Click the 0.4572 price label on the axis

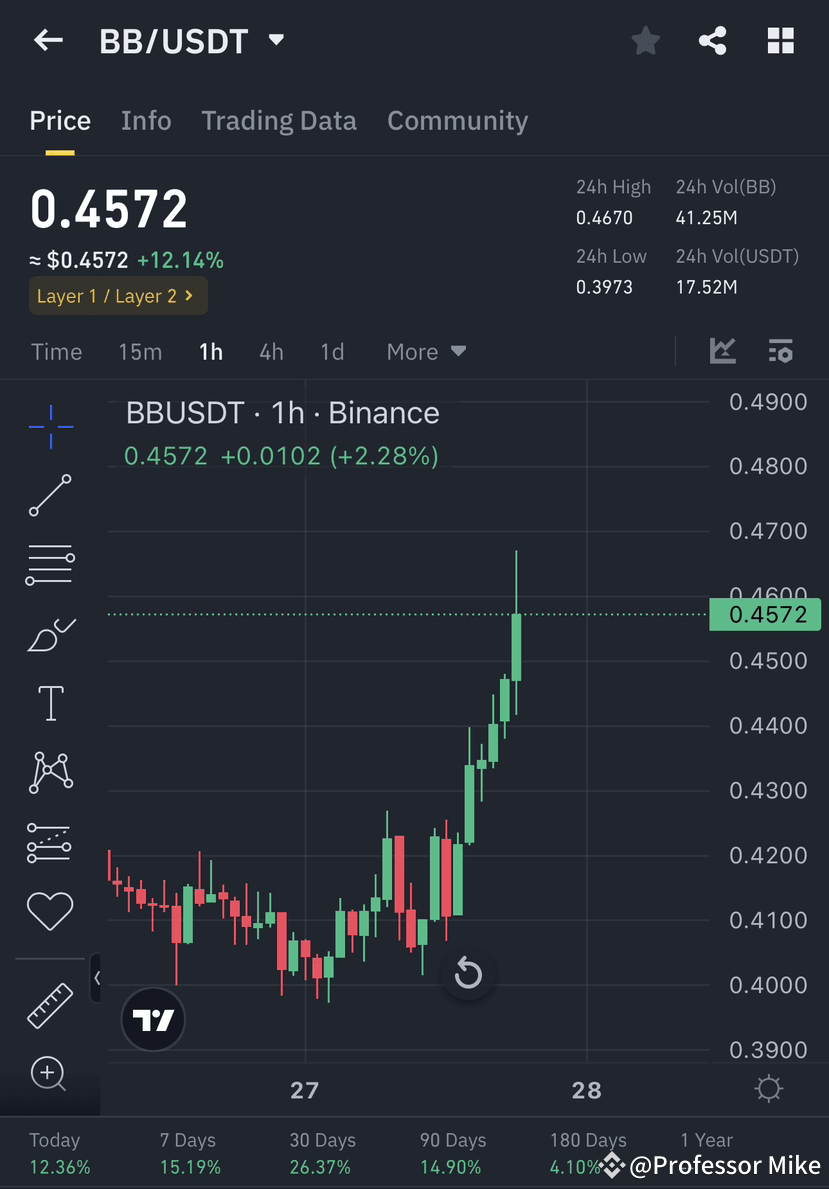765,614
